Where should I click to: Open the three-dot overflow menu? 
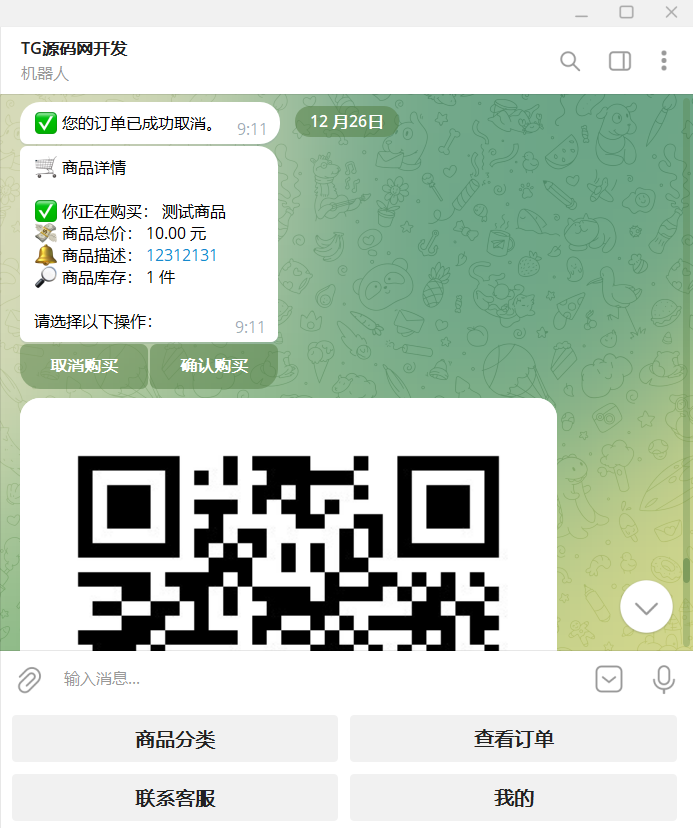click(x=663, y=61)
